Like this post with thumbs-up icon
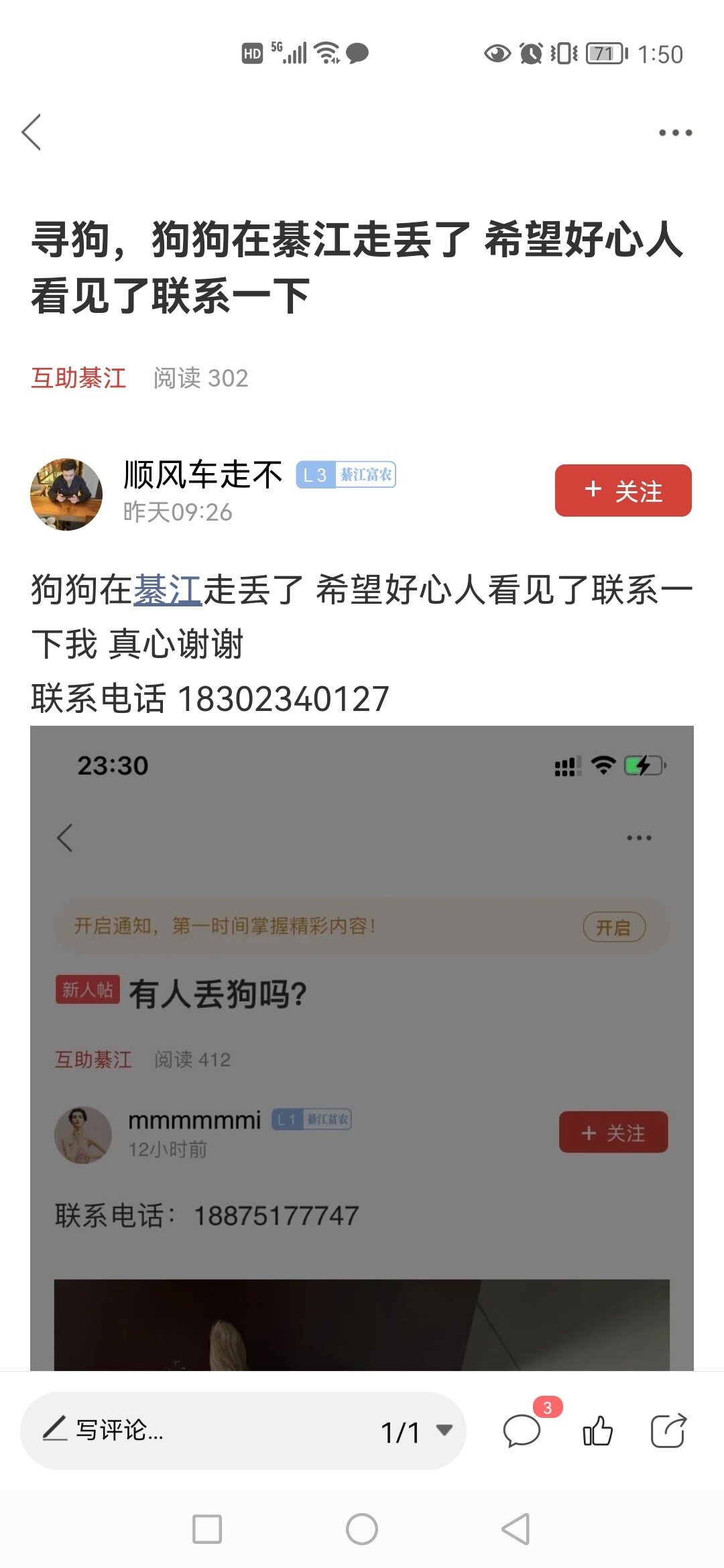The width and height of the screenshot is (724, 1568). click(x=597, y=1432)
